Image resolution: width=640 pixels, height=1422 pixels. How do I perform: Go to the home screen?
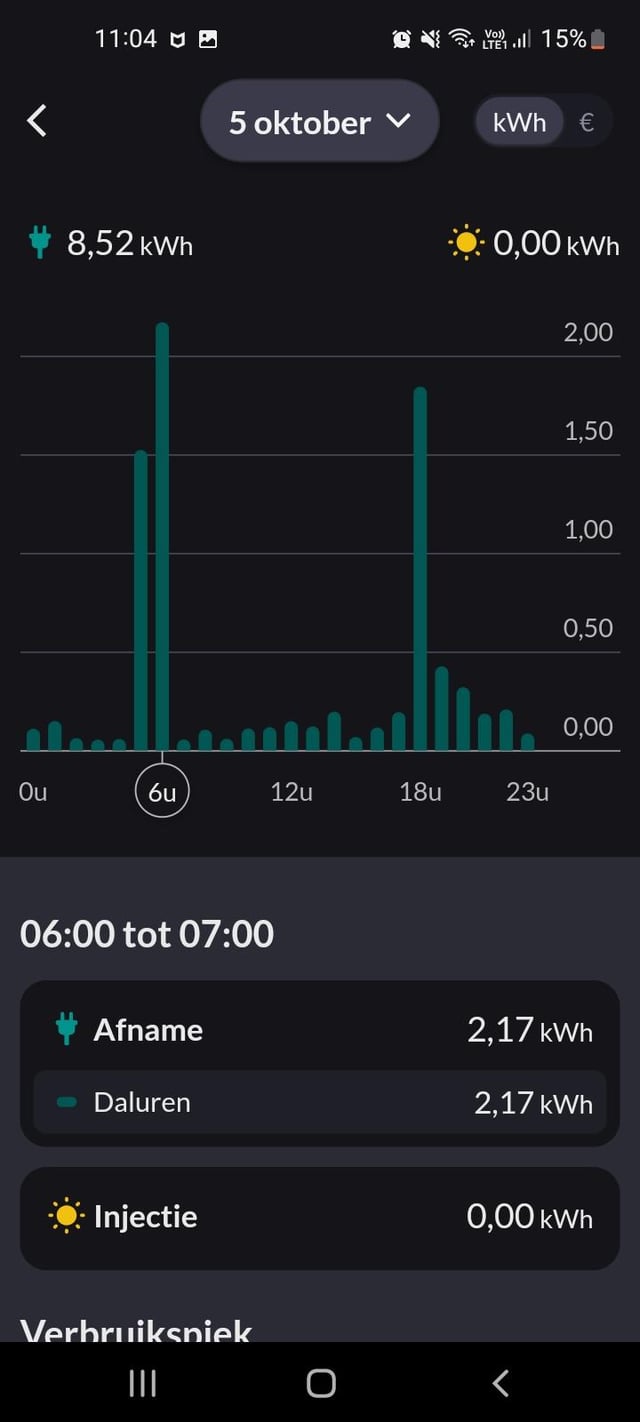pyautogui.click(x=320, y=1383)
